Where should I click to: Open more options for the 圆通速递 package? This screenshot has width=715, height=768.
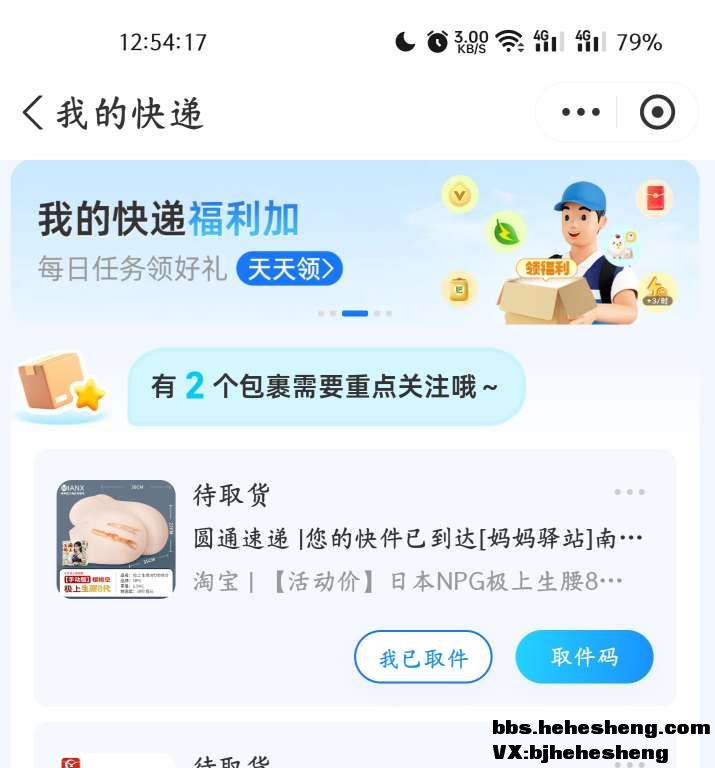[629, 492]
